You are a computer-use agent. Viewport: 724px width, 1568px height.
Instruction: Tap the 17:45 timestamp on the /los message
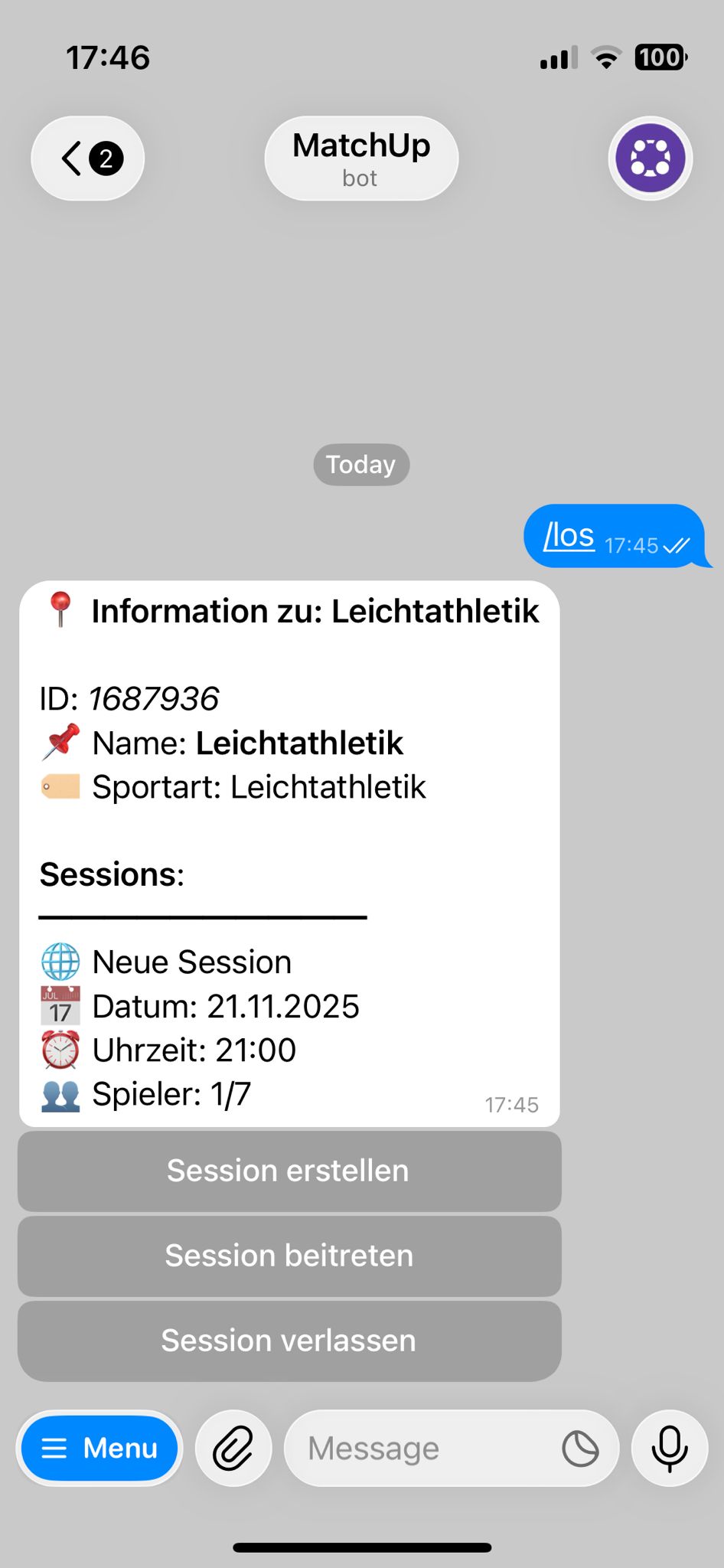pyautogui.click(x=632, y=545)
